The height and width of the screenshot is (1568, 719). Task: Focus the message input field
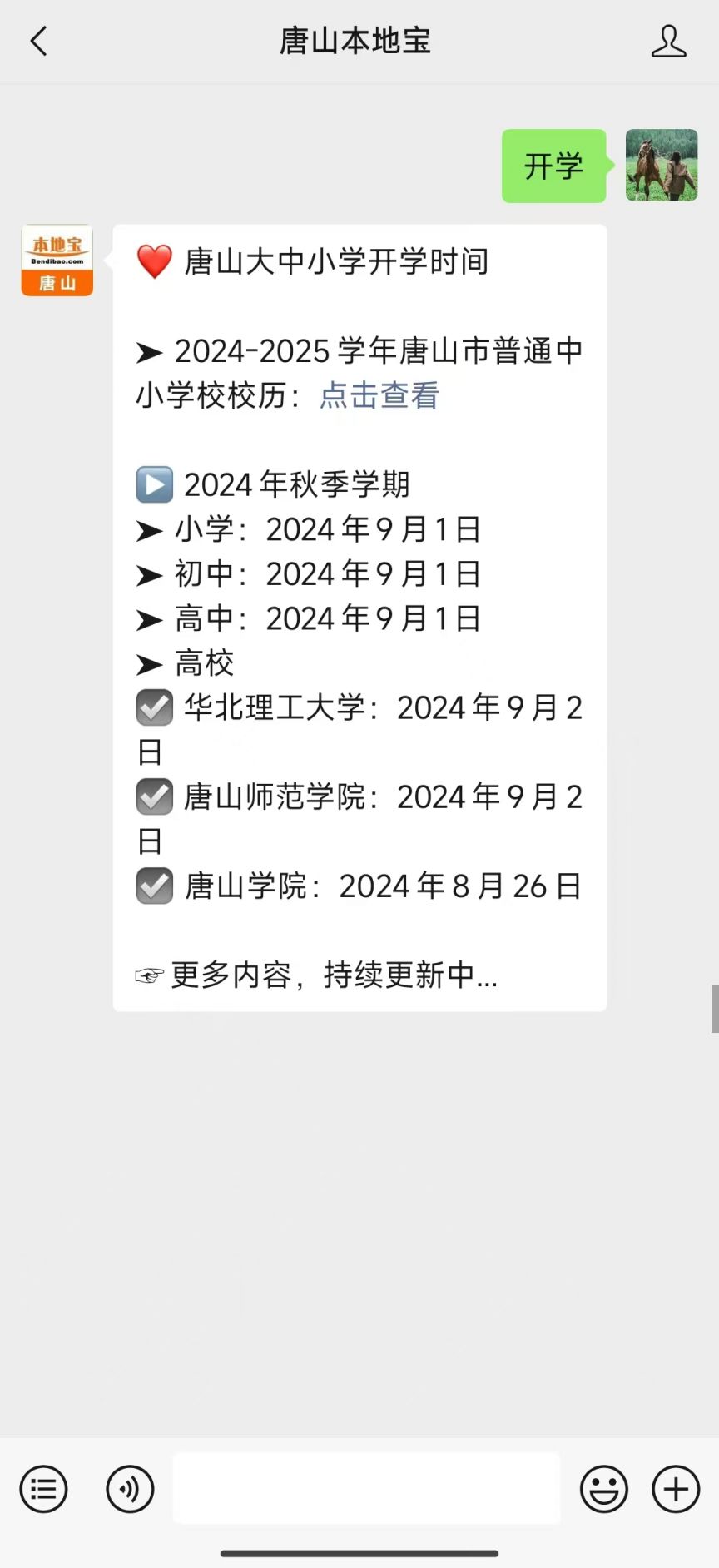pos(366,1489)
